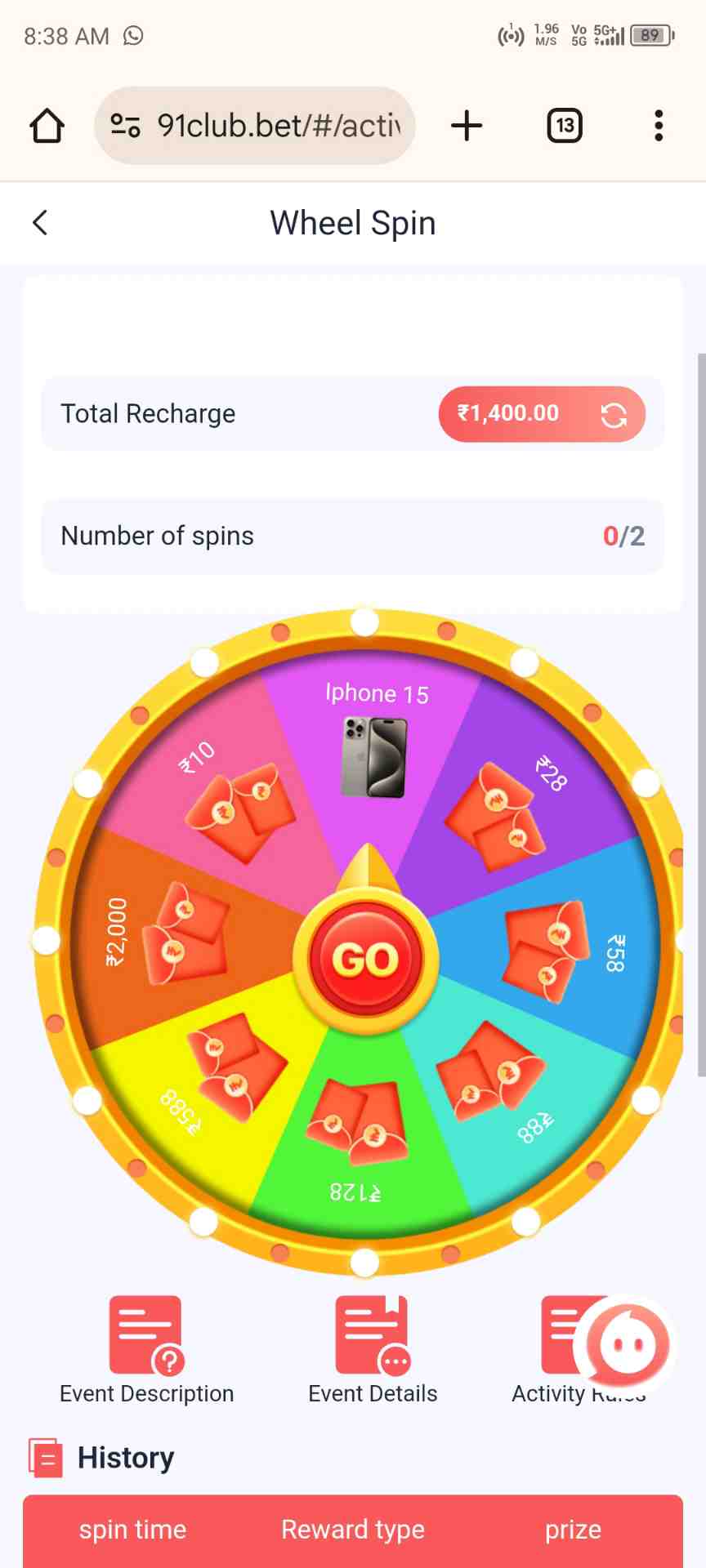The image size is (706, 1568).
Task: Open Event Details
Action: (x=373, y=1349)
